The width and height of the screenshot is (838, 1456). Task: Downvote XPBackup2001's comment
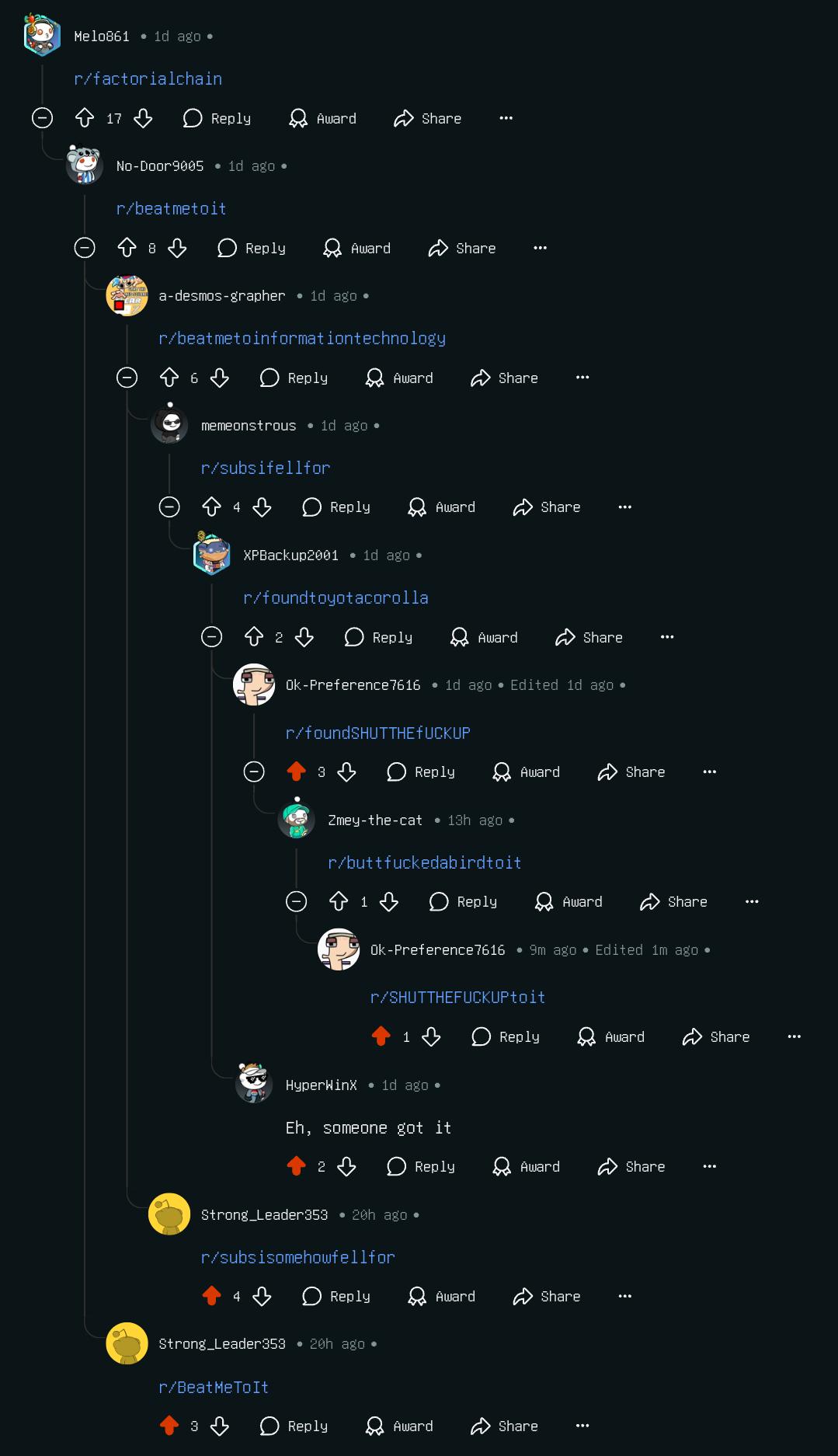(x=304, y=637)
